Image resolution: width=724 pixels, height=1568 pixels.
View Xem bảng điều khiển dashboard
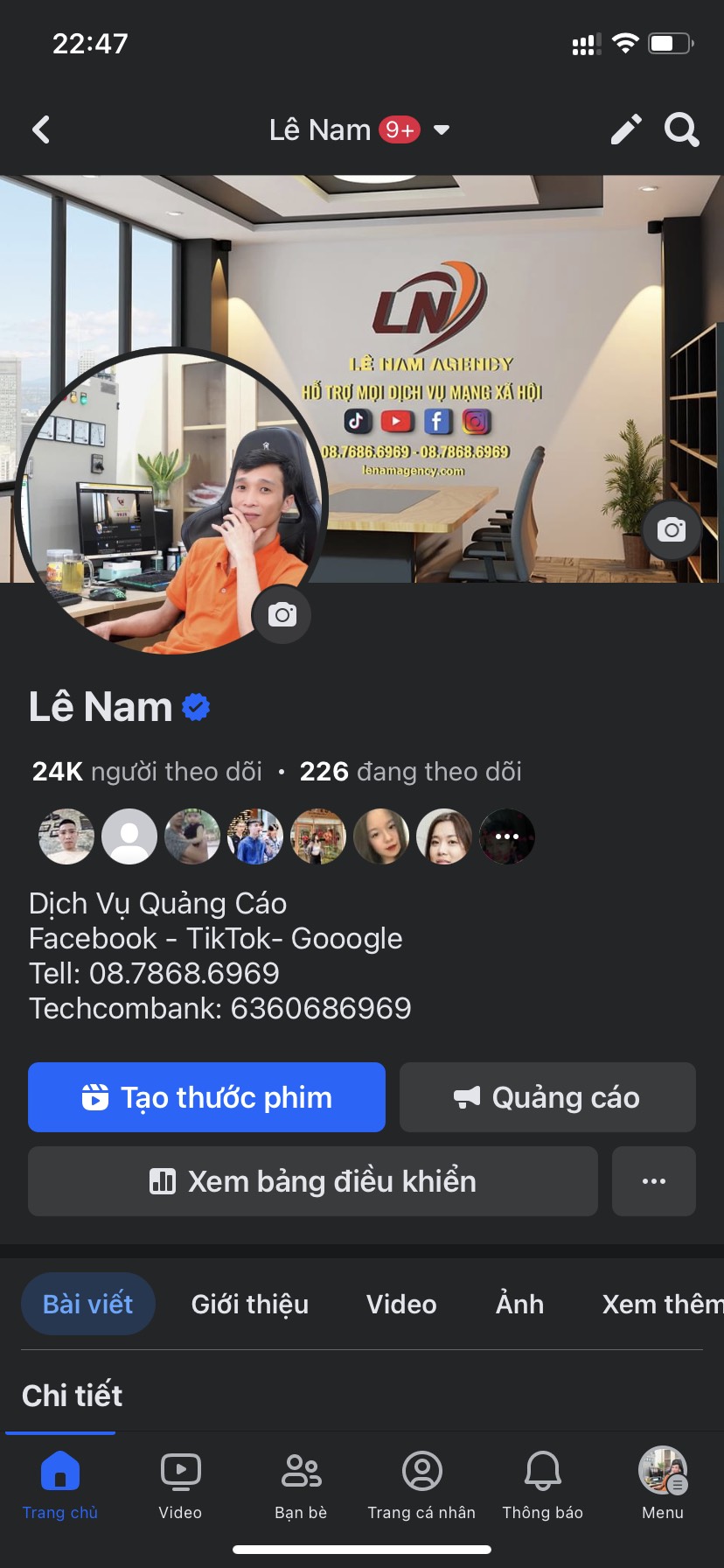313,1181
